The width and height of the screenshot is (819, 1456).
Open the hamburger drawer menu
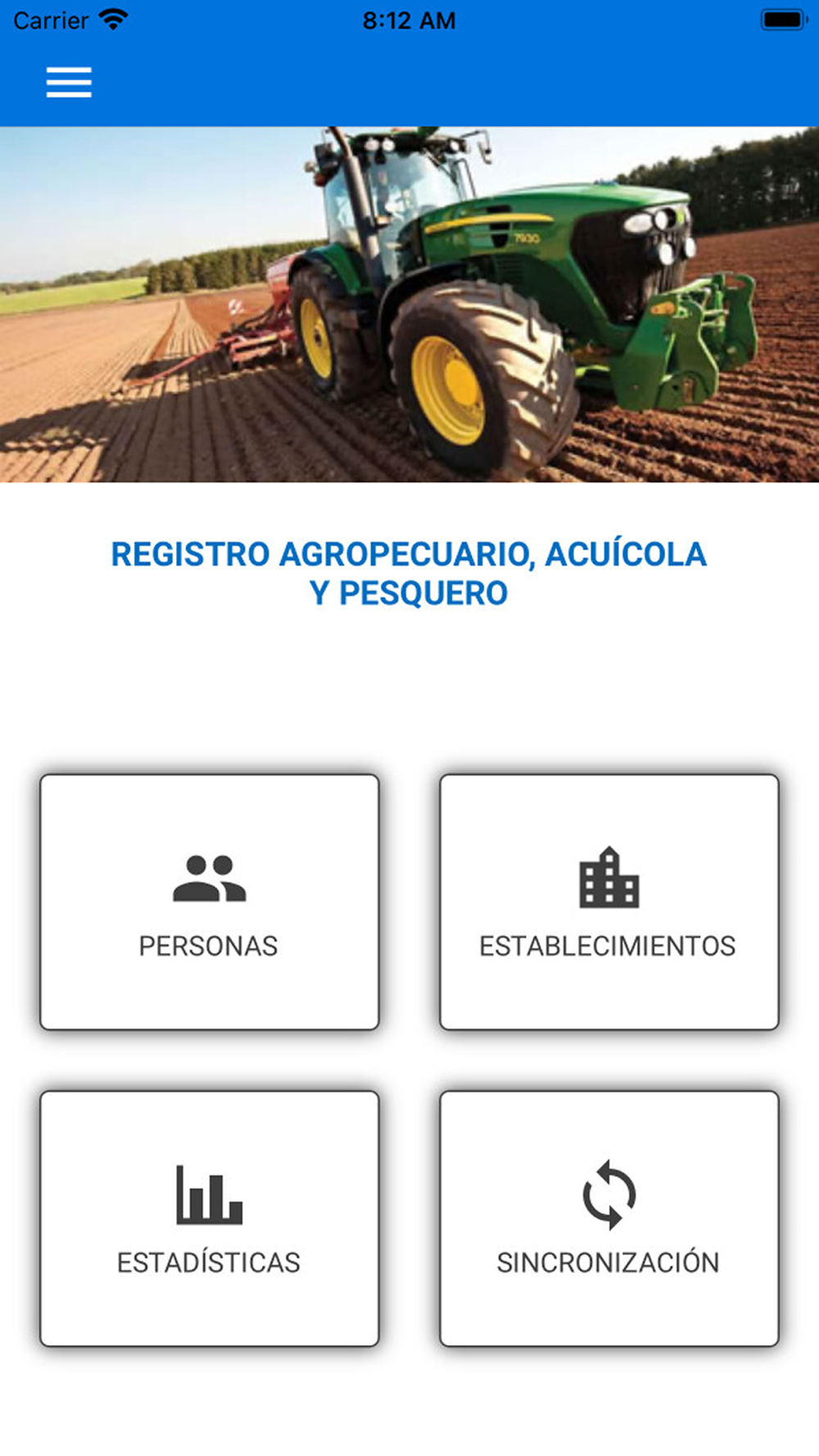(69, 83)
